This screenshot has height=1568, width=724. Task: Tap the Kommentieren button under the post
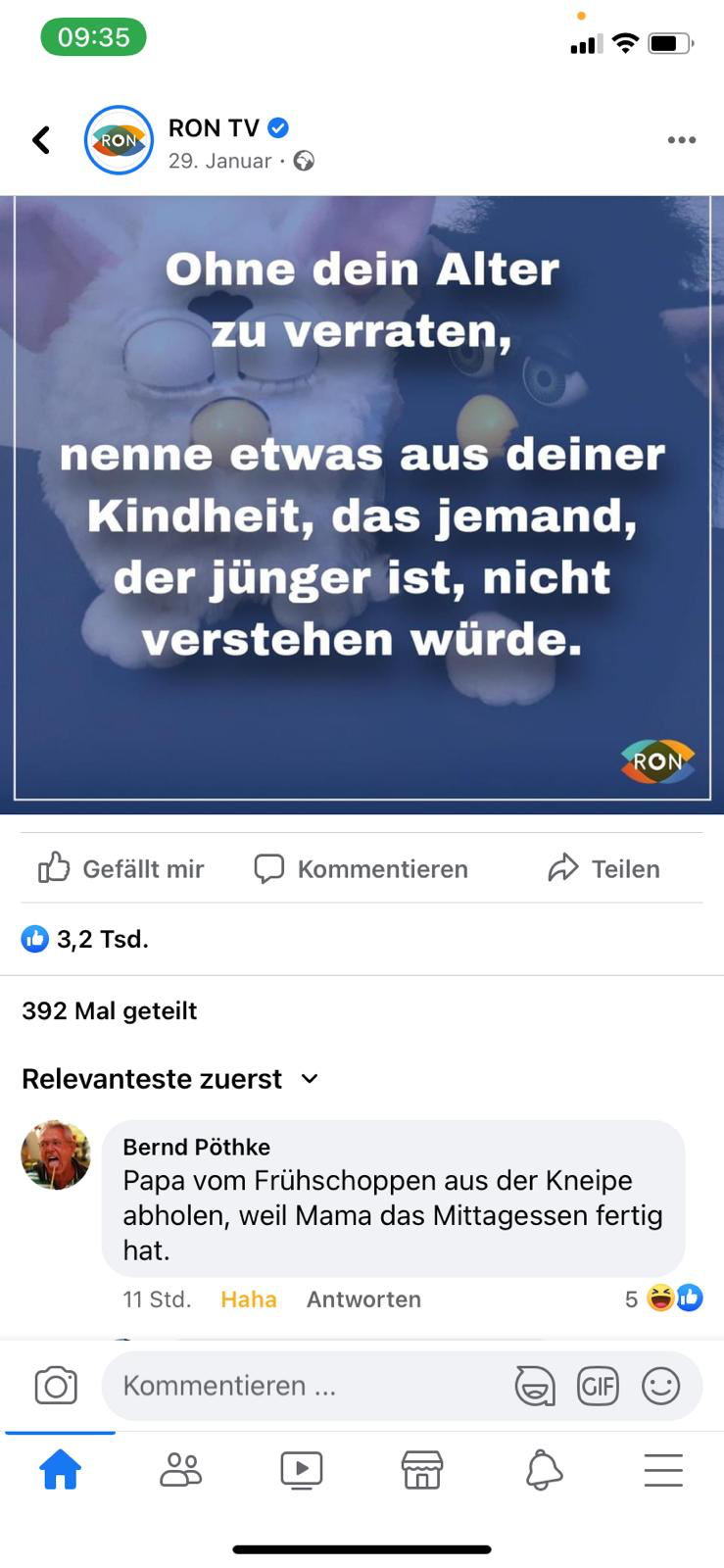pyautogui.click(x=362, y=868)
